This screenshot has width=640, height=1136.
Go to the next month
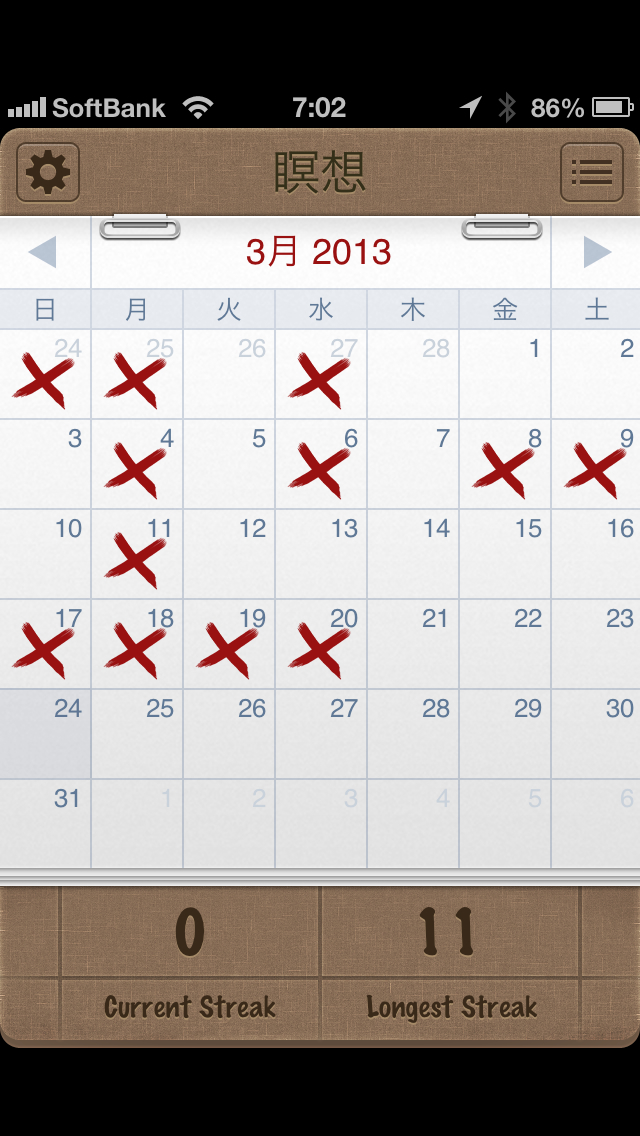[596, 252]
